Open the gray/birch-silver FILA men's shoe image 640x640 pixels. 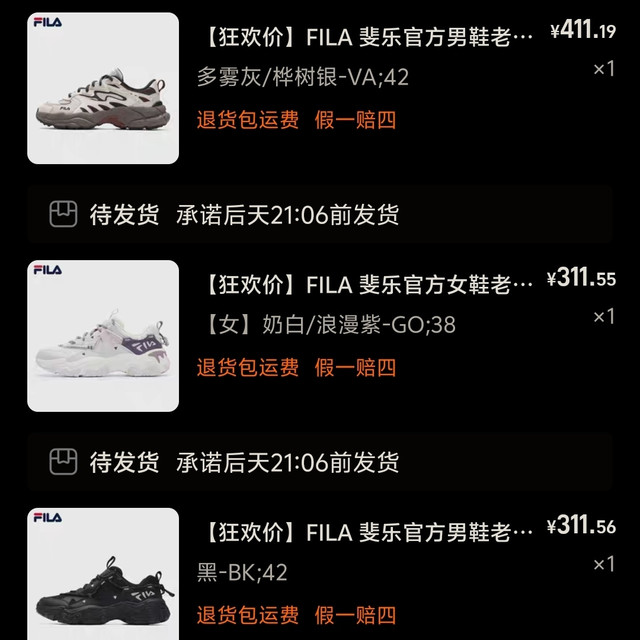click(103, 88)
